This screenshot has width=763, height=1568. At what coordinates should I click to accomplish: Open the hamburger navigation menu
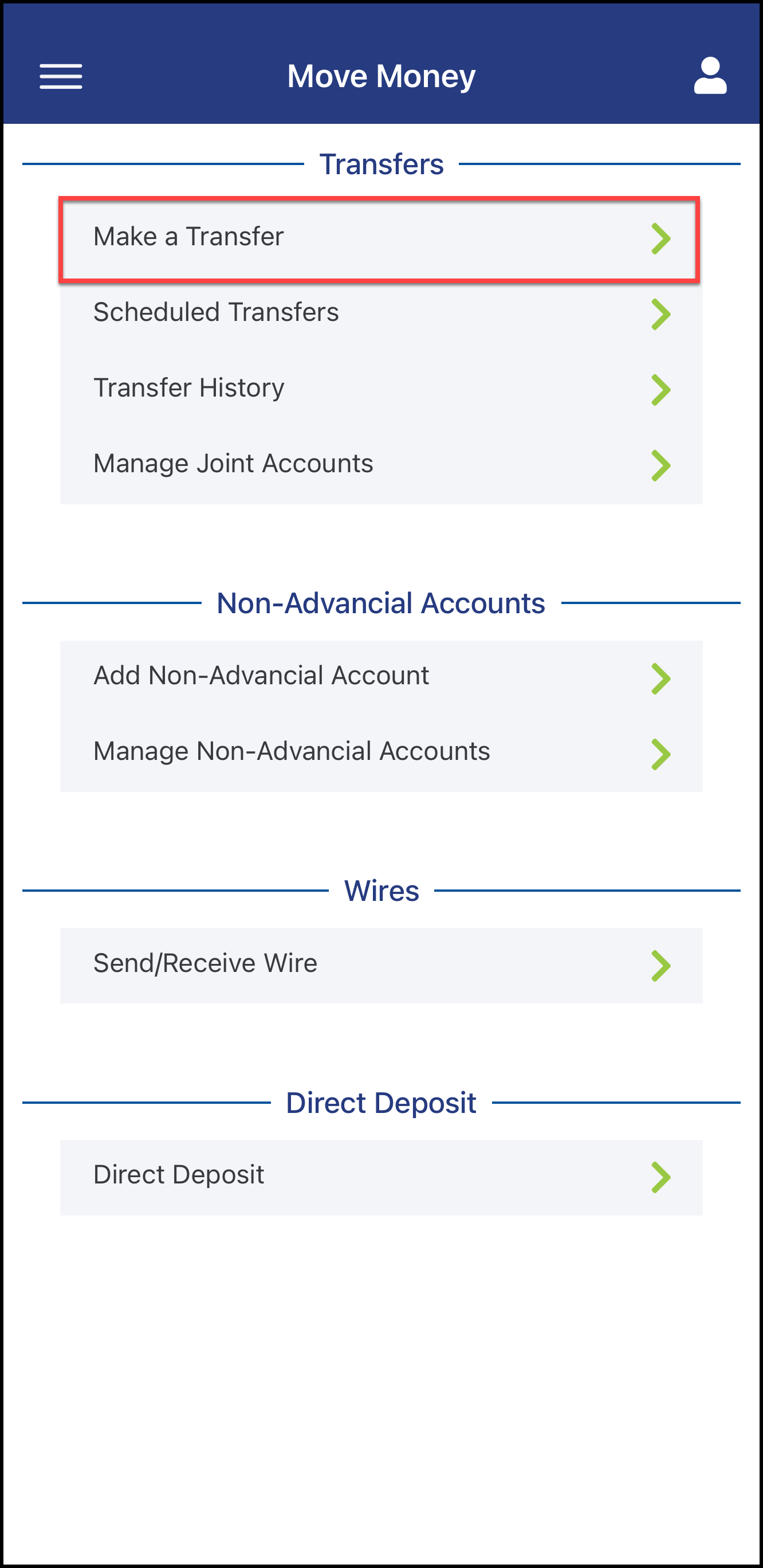click(x=61, y=76)
